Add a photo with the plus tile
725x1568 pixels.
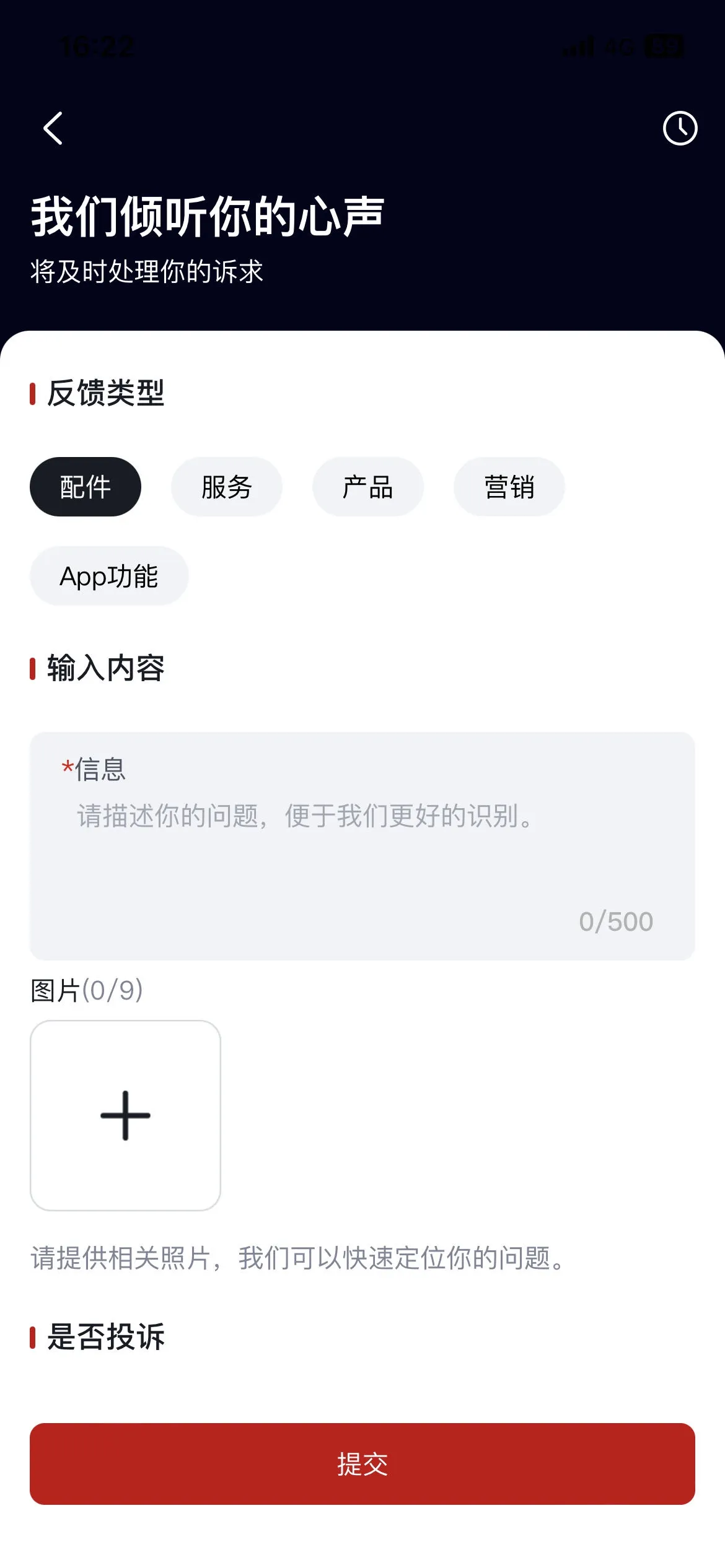[126, 1115]
